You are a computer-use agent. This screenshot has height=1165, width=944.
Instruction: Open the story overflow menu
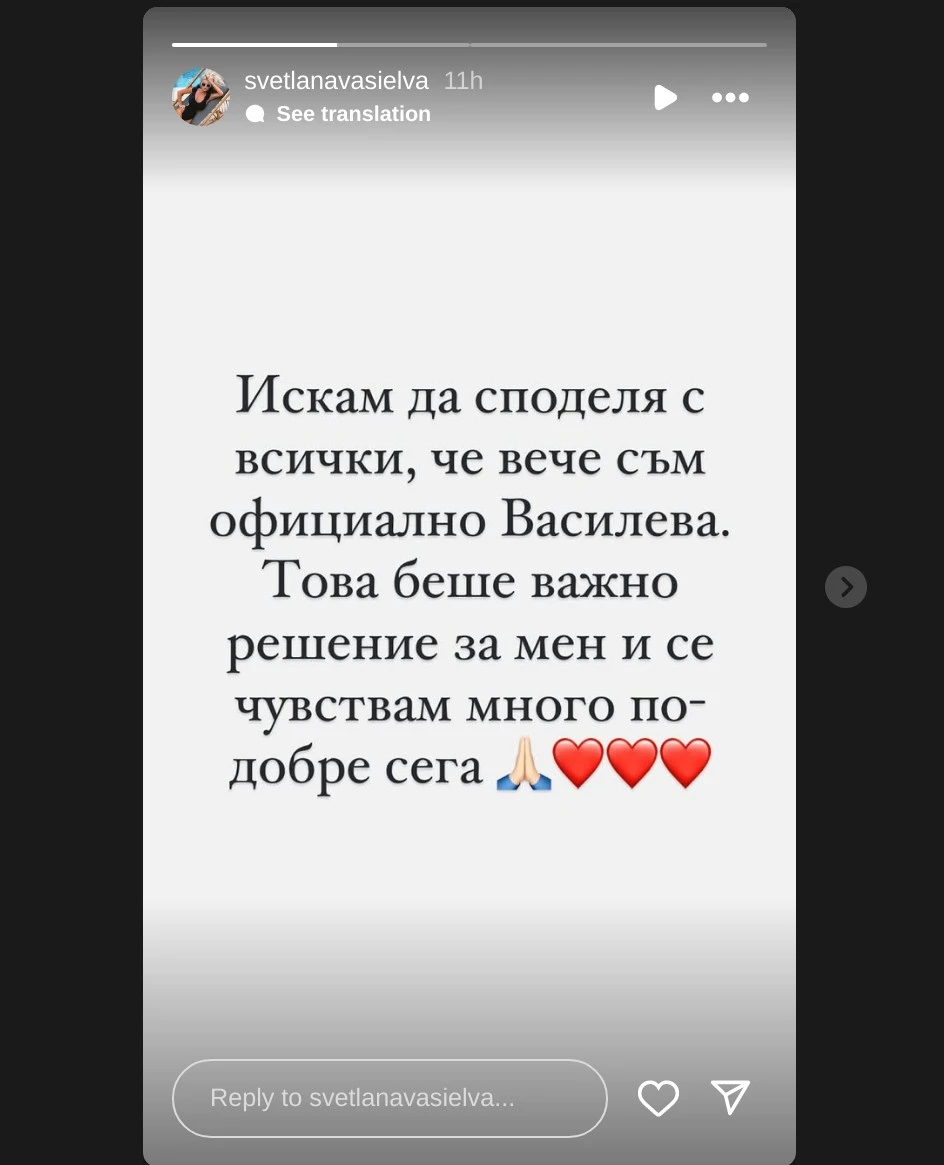730,97
